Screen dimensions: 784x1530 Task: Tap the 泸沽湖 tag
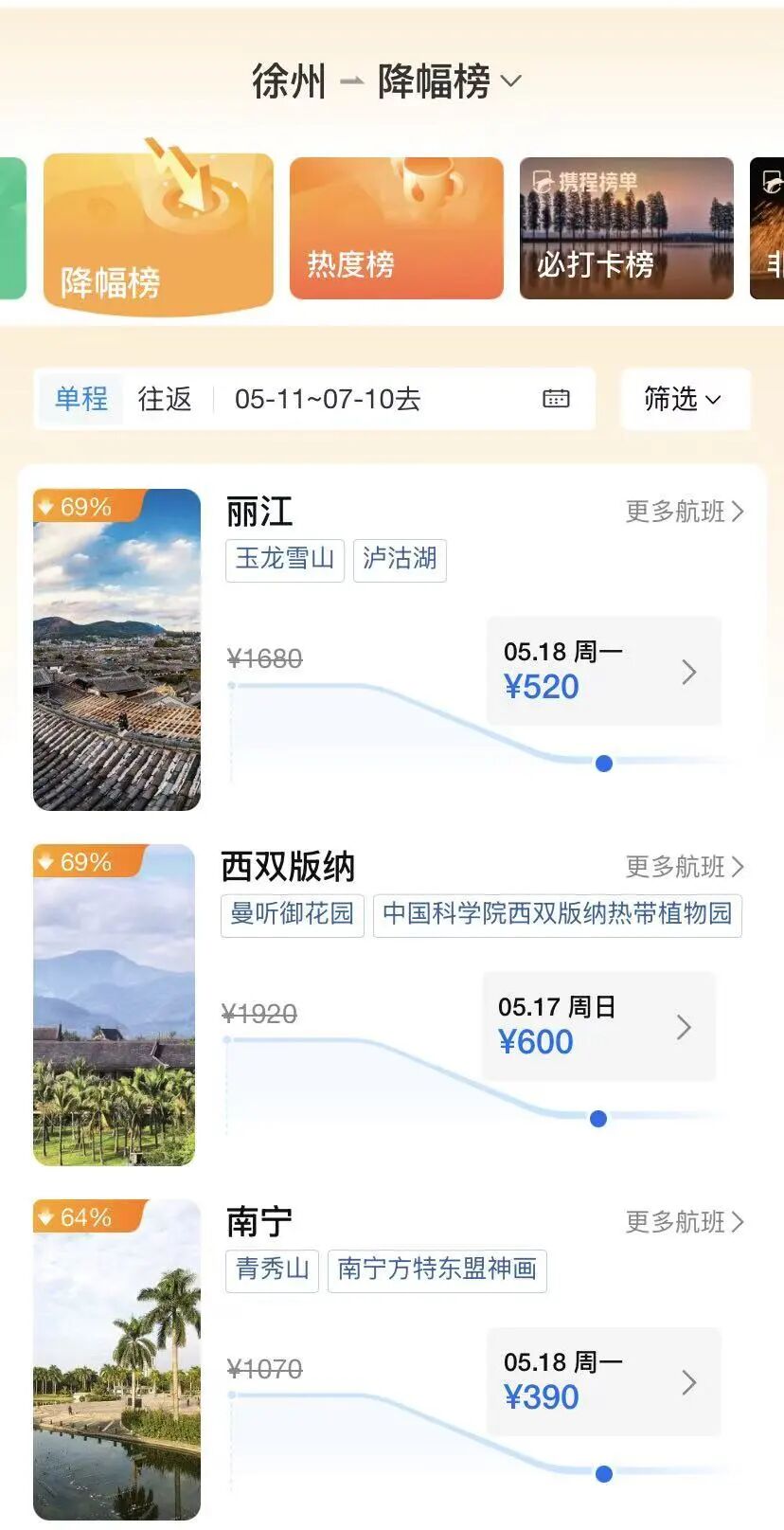pyautogui.click(x=400, y=559)
